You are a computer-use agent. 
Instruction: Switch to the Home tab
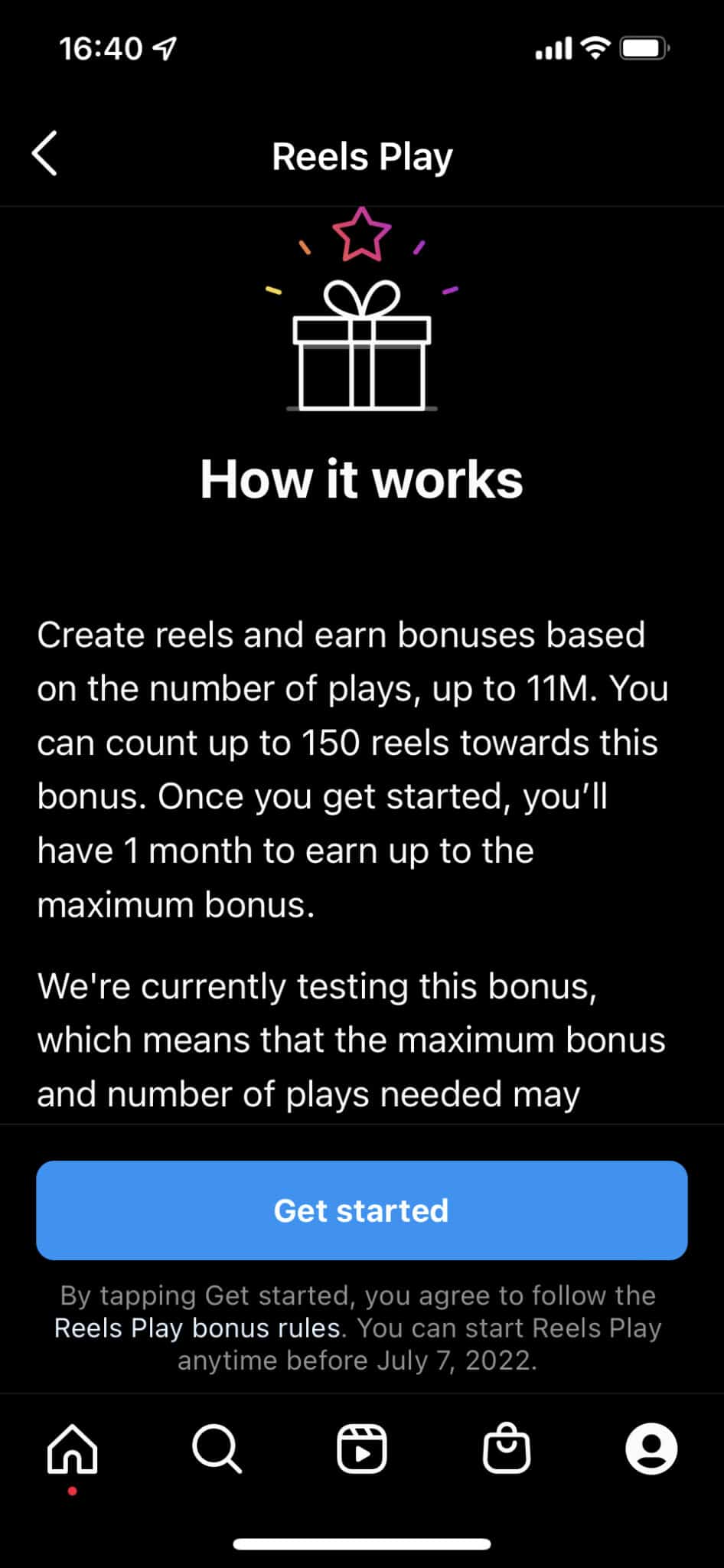click(73, 1449)
